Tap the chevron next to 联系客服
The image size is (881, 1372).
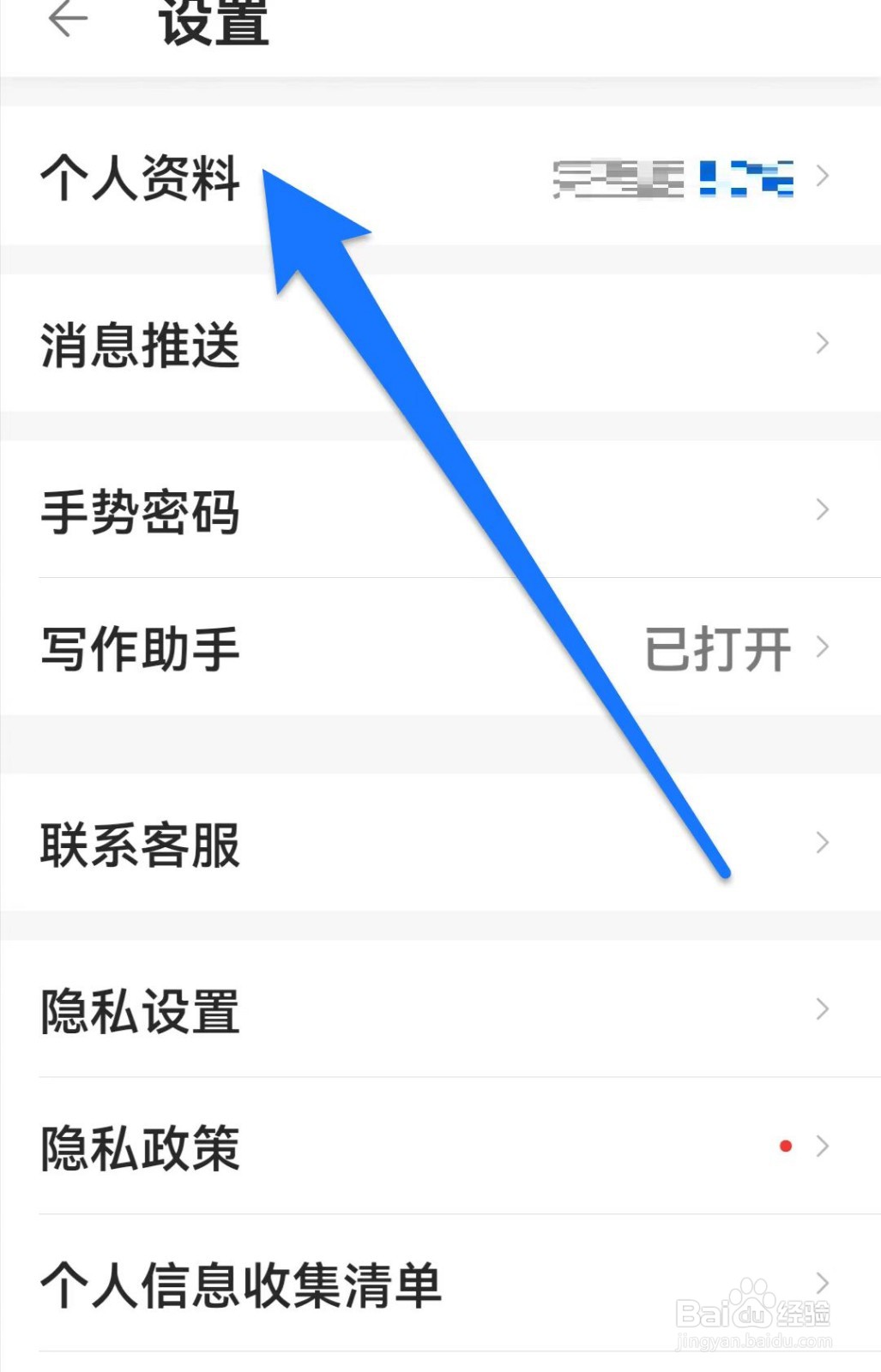(822, 841)
